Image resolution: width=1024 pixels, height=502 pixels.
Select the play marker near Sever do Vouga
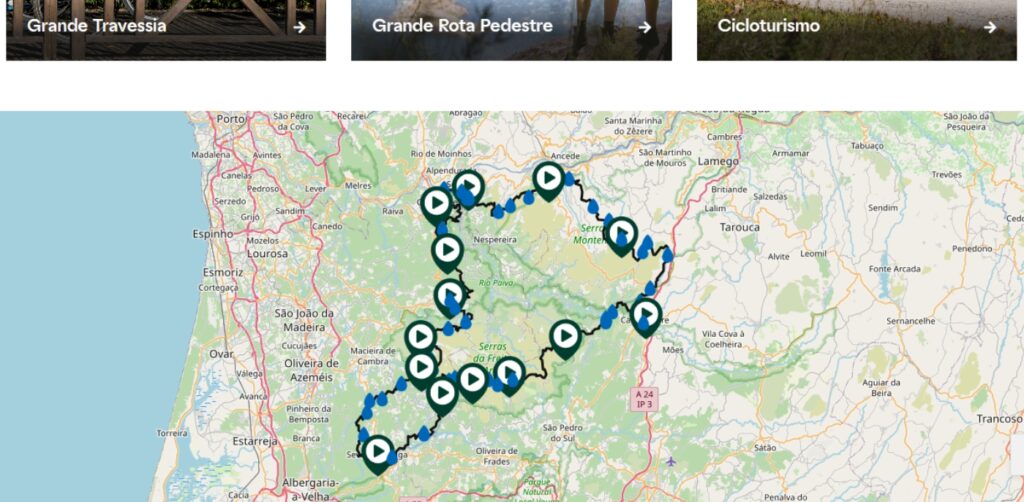click(x=378, y=451)
